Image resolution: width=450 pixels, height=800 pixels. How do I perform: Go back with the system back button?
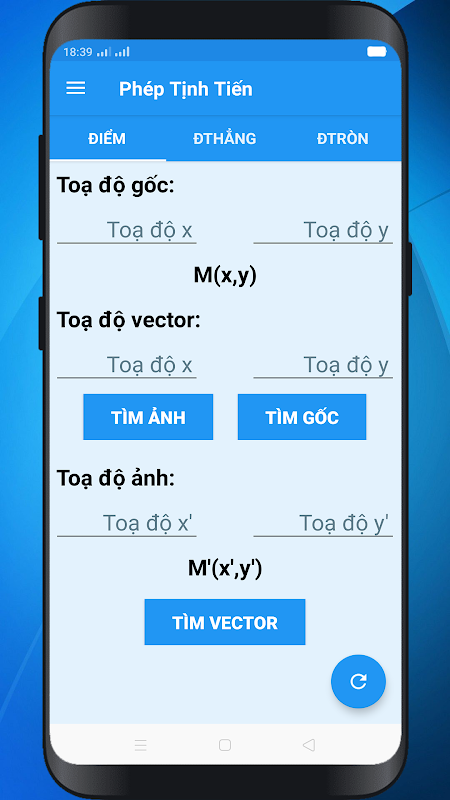308,745
